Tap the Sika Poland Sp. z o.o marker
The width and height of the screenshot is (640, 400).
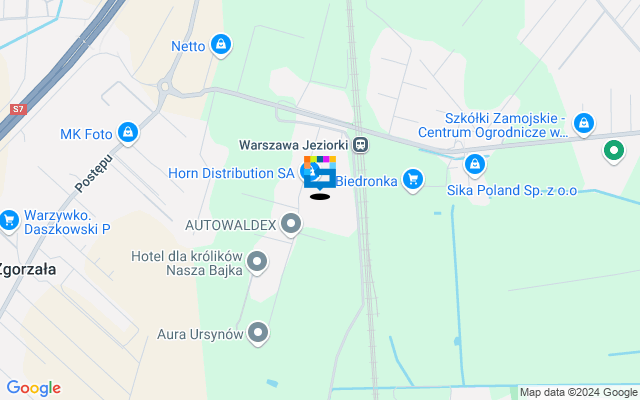475,164
